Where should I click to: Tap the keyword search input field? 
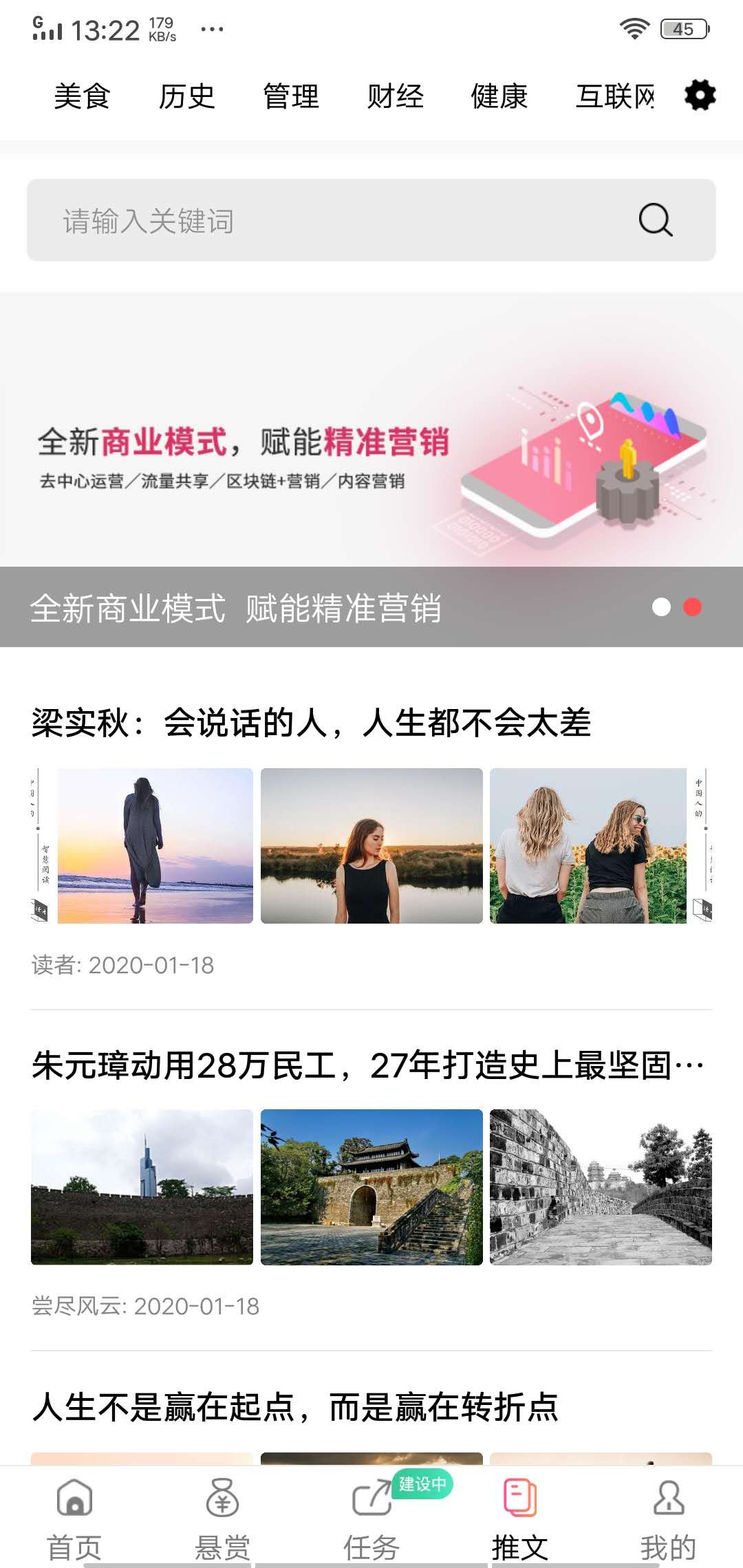(275, 221)
